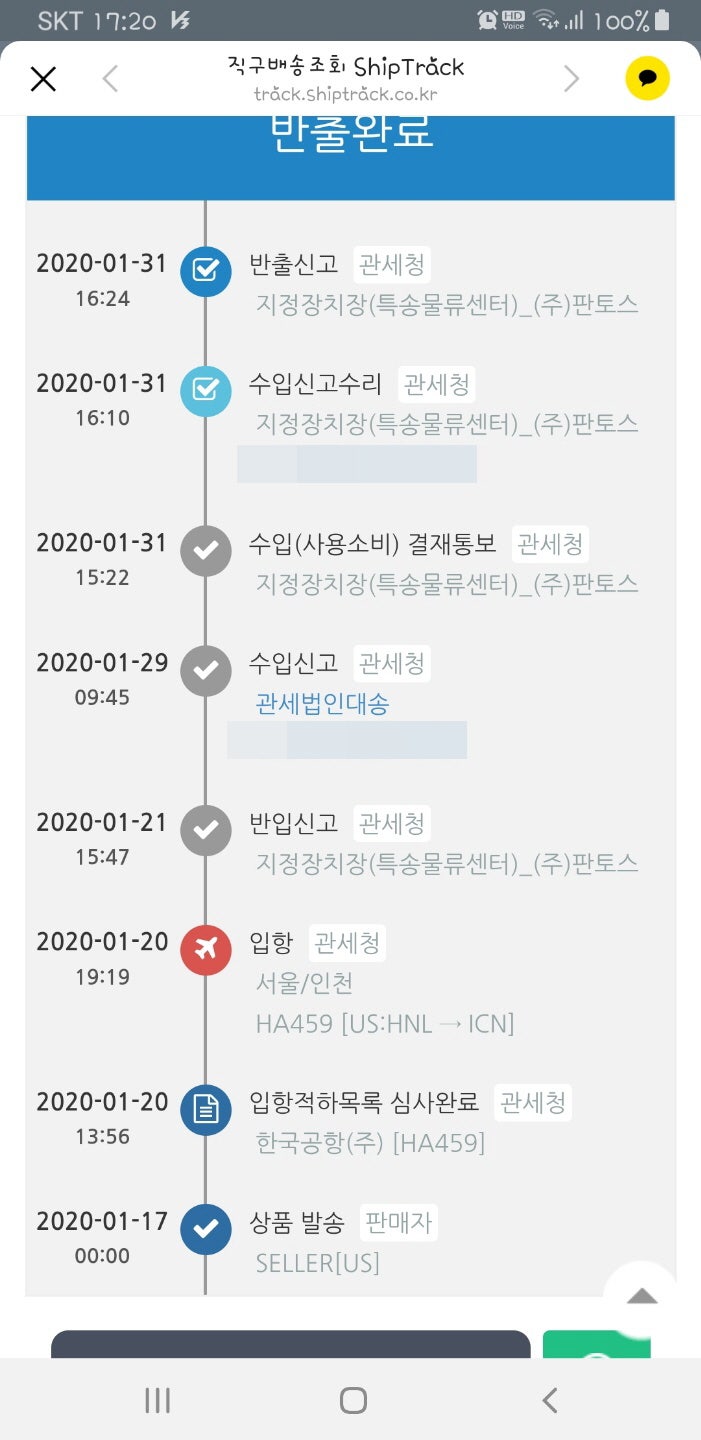Go to the previous page with back chevron
The height and width of the screenshot is (1440, 701).
(110, 79)
